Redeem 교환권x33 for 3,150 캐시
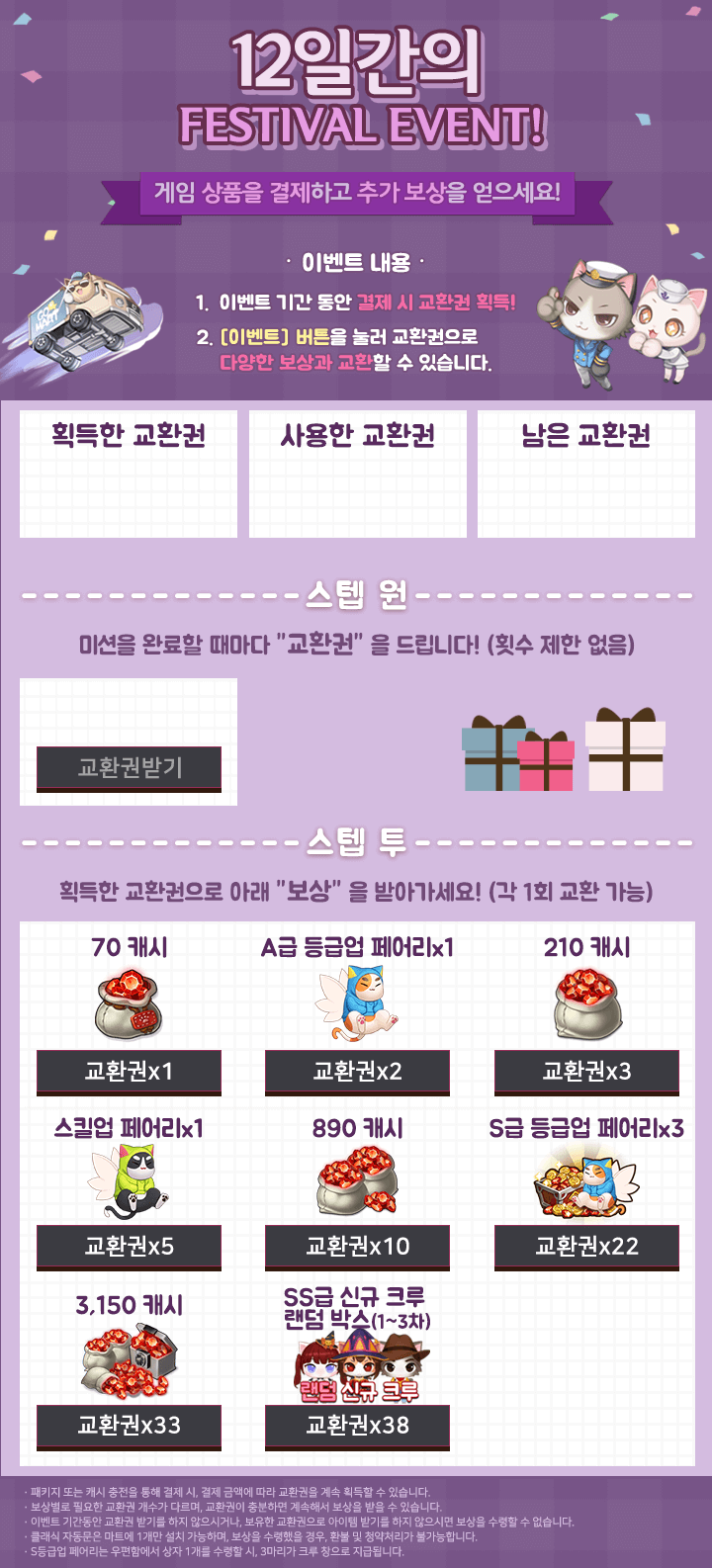Image resolution: width=712 pixels, height=1568 pixels. pyautogui.click(x=129, y=1428)
